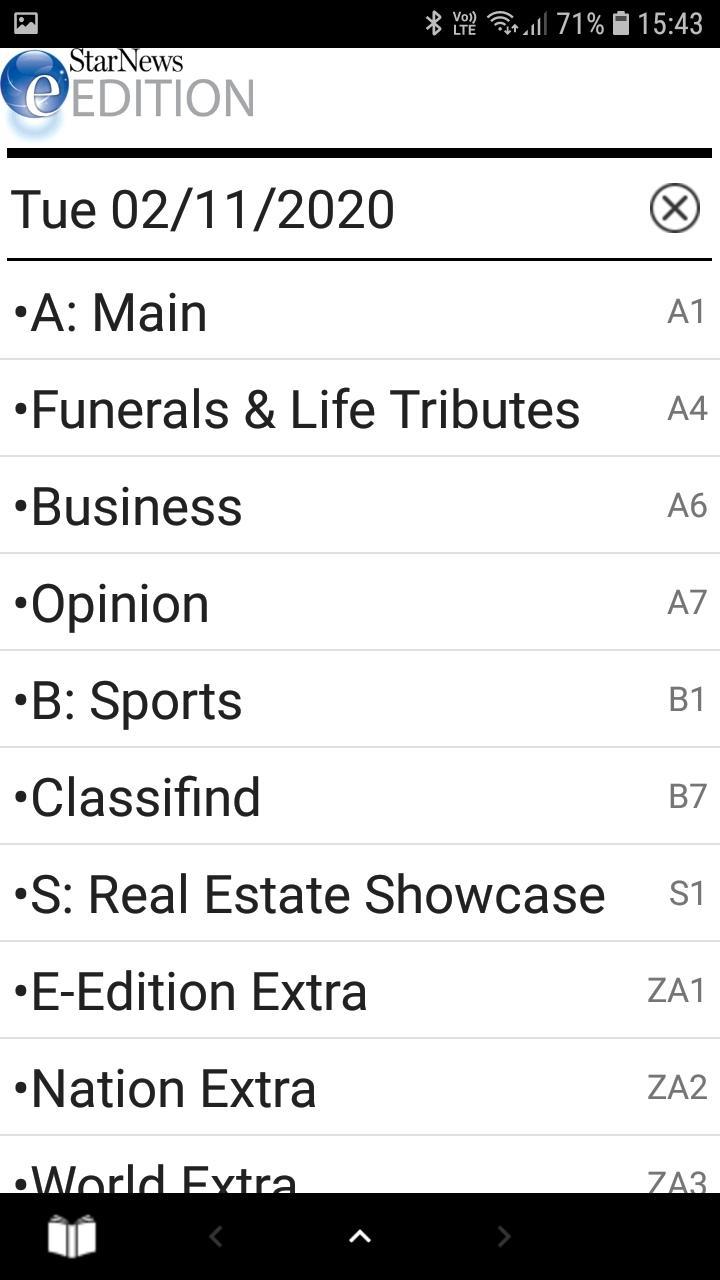Open Funerals & Life Tributes section

tap(360, 410)
